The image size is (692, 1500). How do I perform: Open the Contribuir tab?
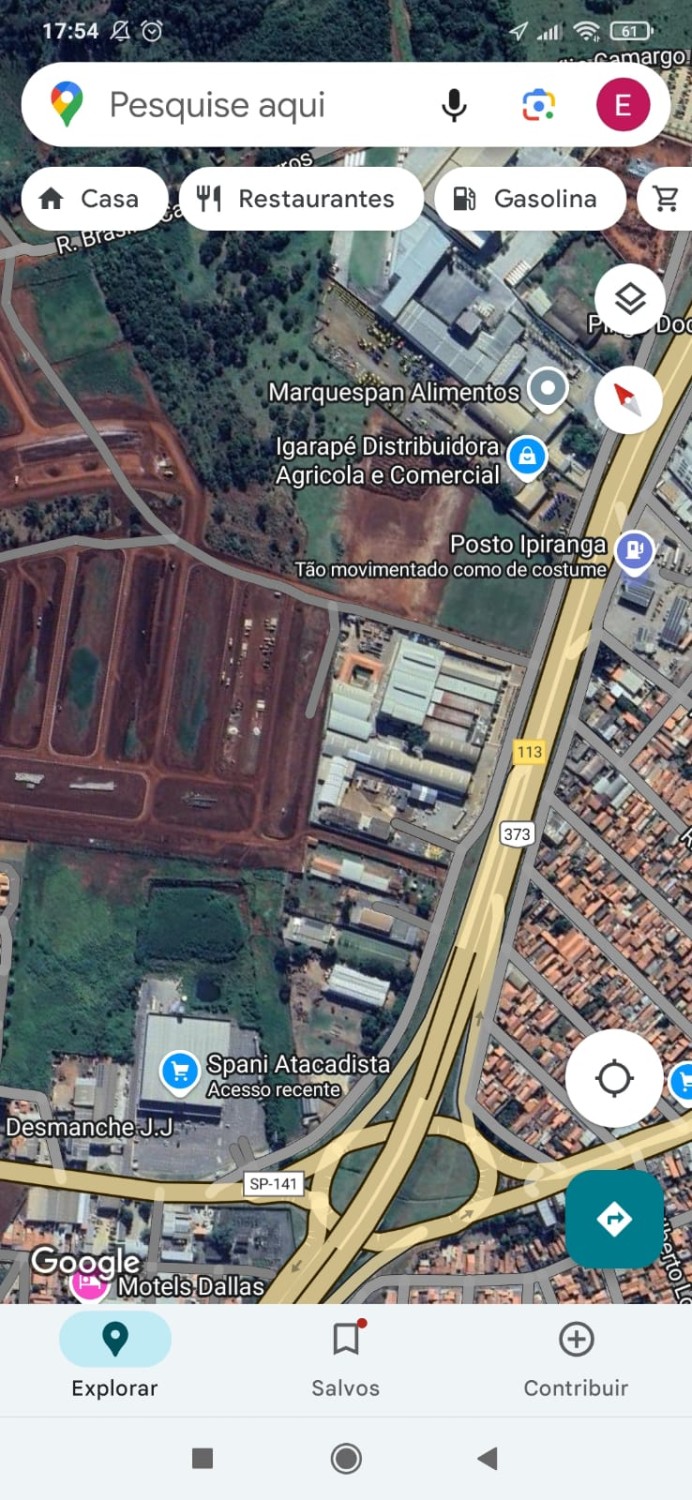click(x=576, y=1356)
